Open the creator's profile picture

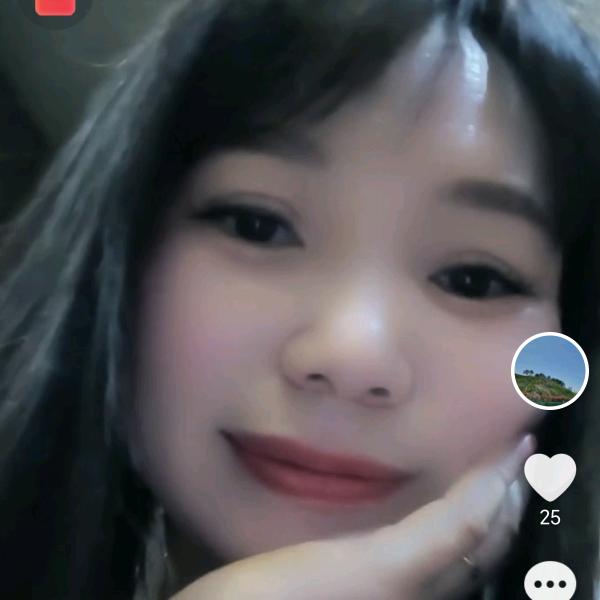(x=549, y=370)
